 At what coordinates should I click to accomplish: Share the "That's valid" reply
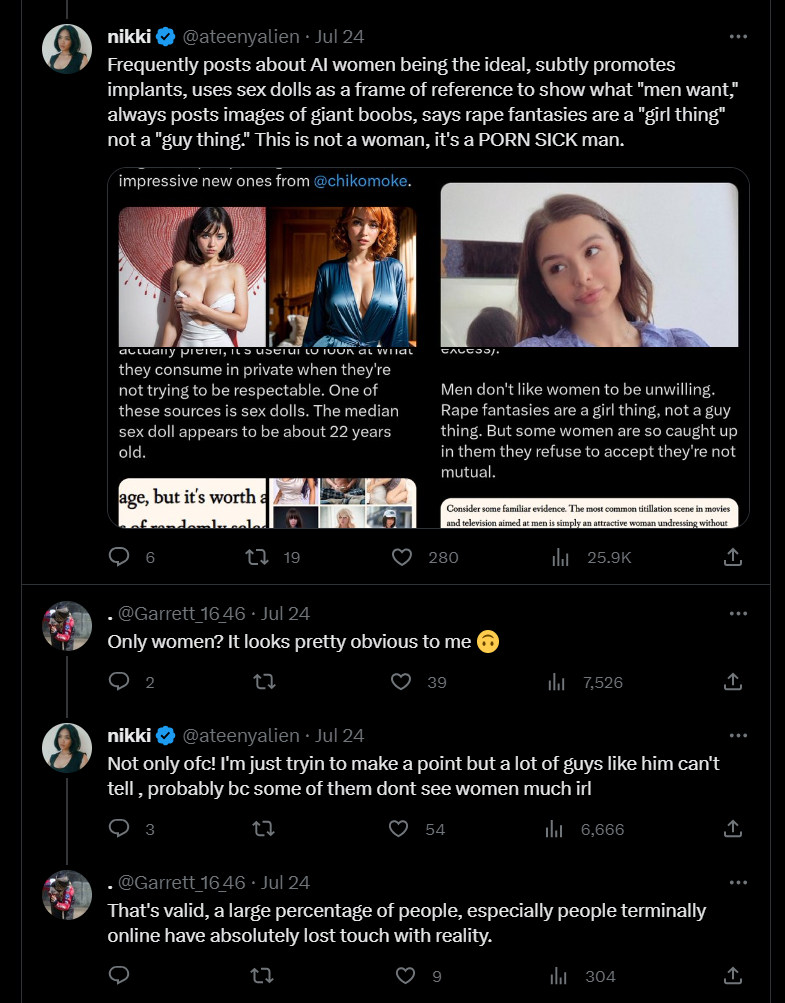point(732,976)
